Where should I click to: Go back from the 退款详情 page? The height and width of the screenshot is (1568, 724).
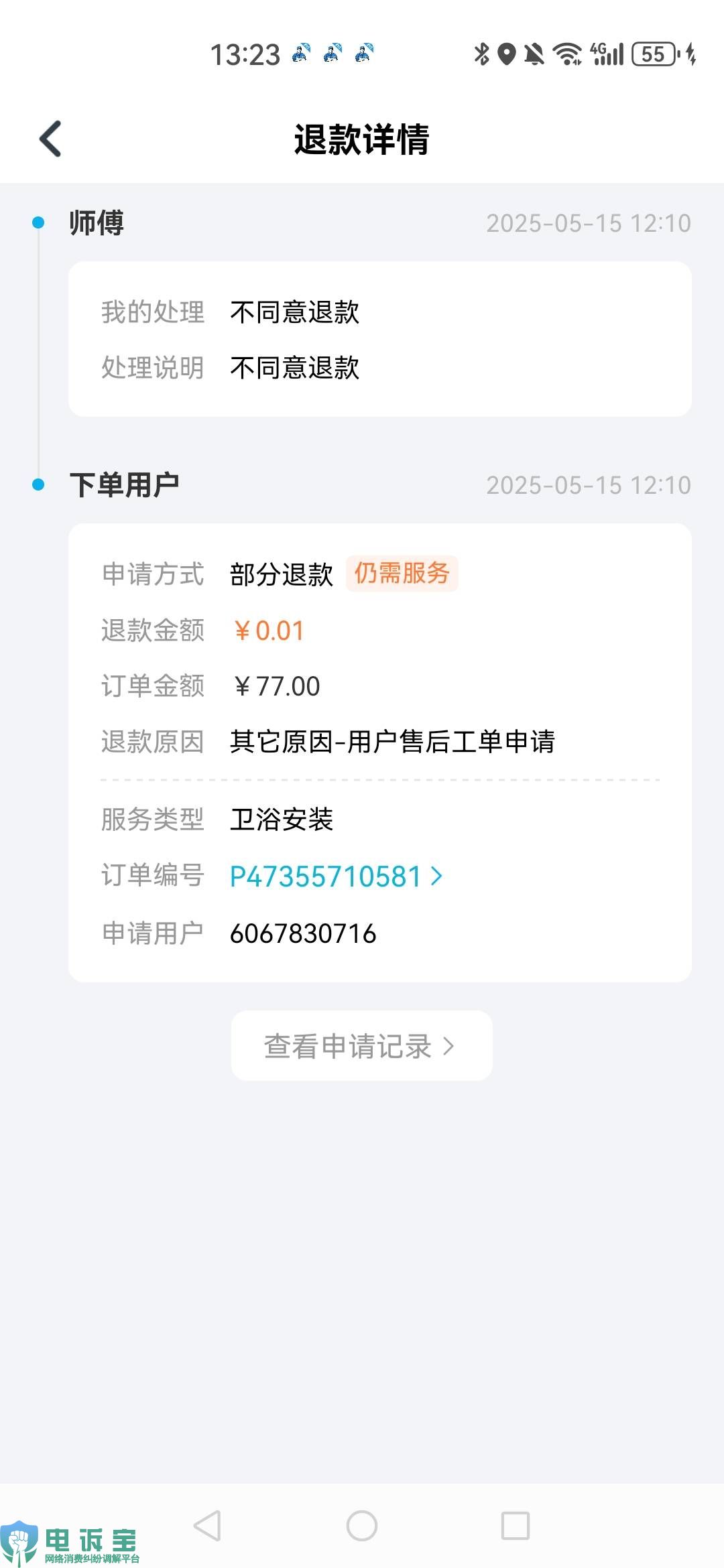tap(51, 139)
